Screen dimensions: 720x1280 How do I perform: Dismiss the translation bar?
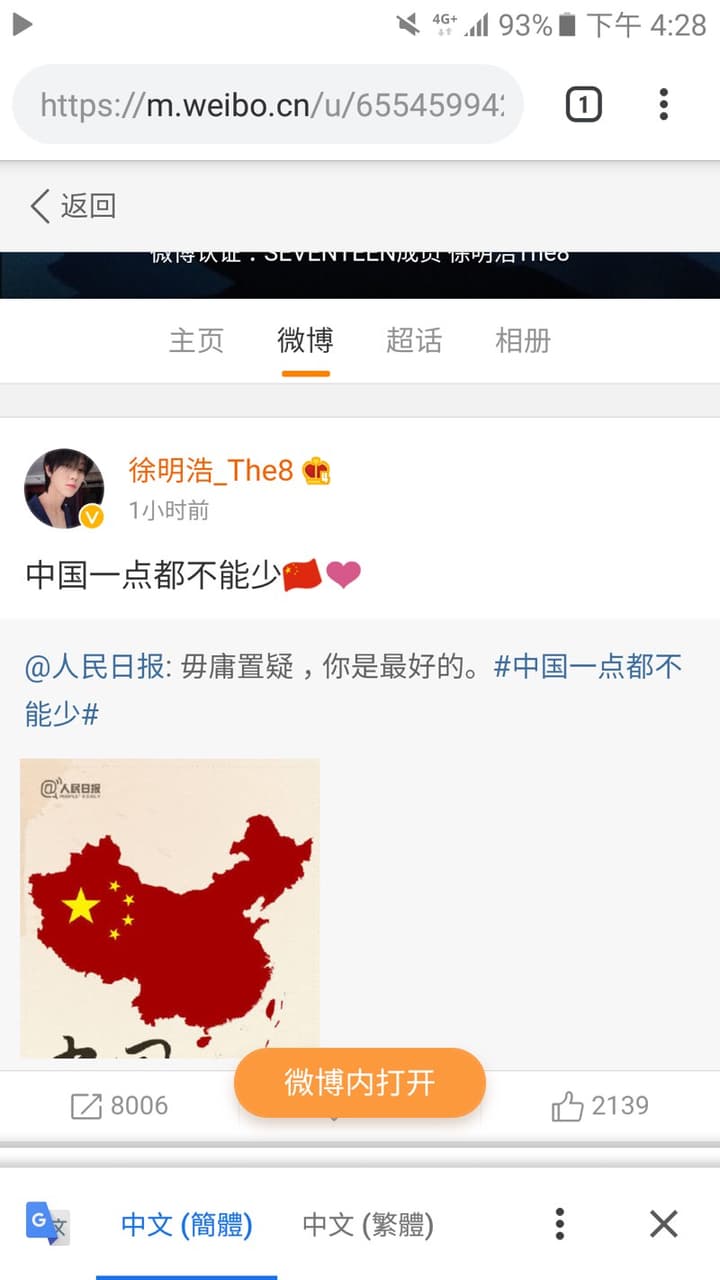click(664, 1224)
